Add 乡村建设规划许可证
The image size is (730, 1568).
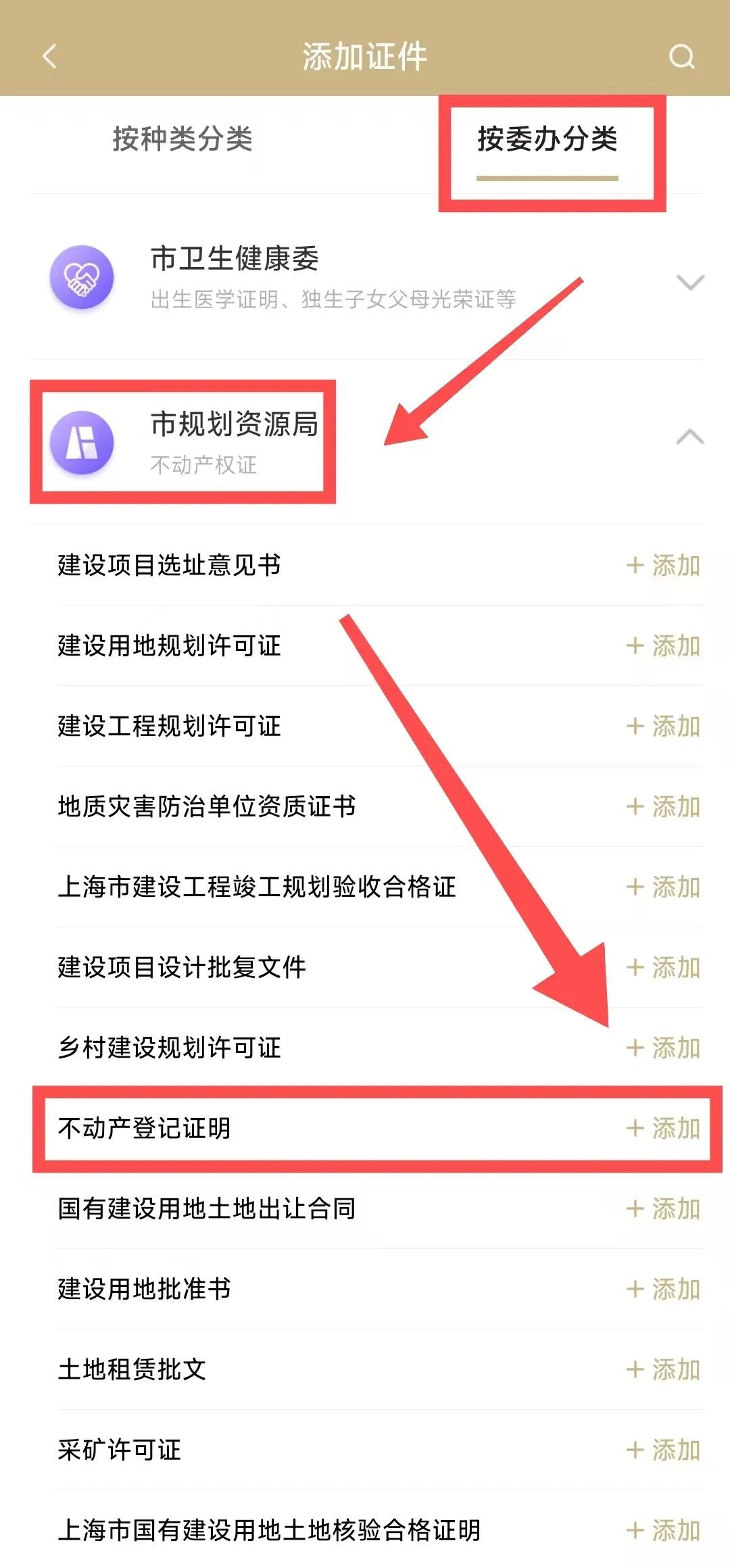663,1048
